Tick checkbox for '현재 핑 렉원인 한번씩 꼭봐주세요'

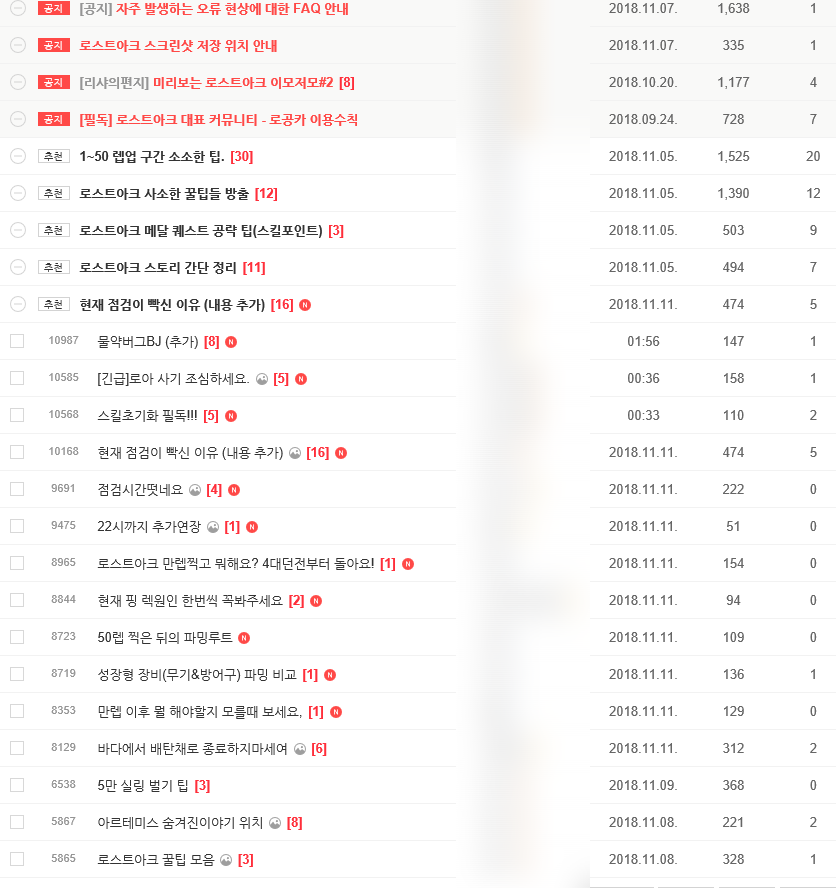coord(17,600)
